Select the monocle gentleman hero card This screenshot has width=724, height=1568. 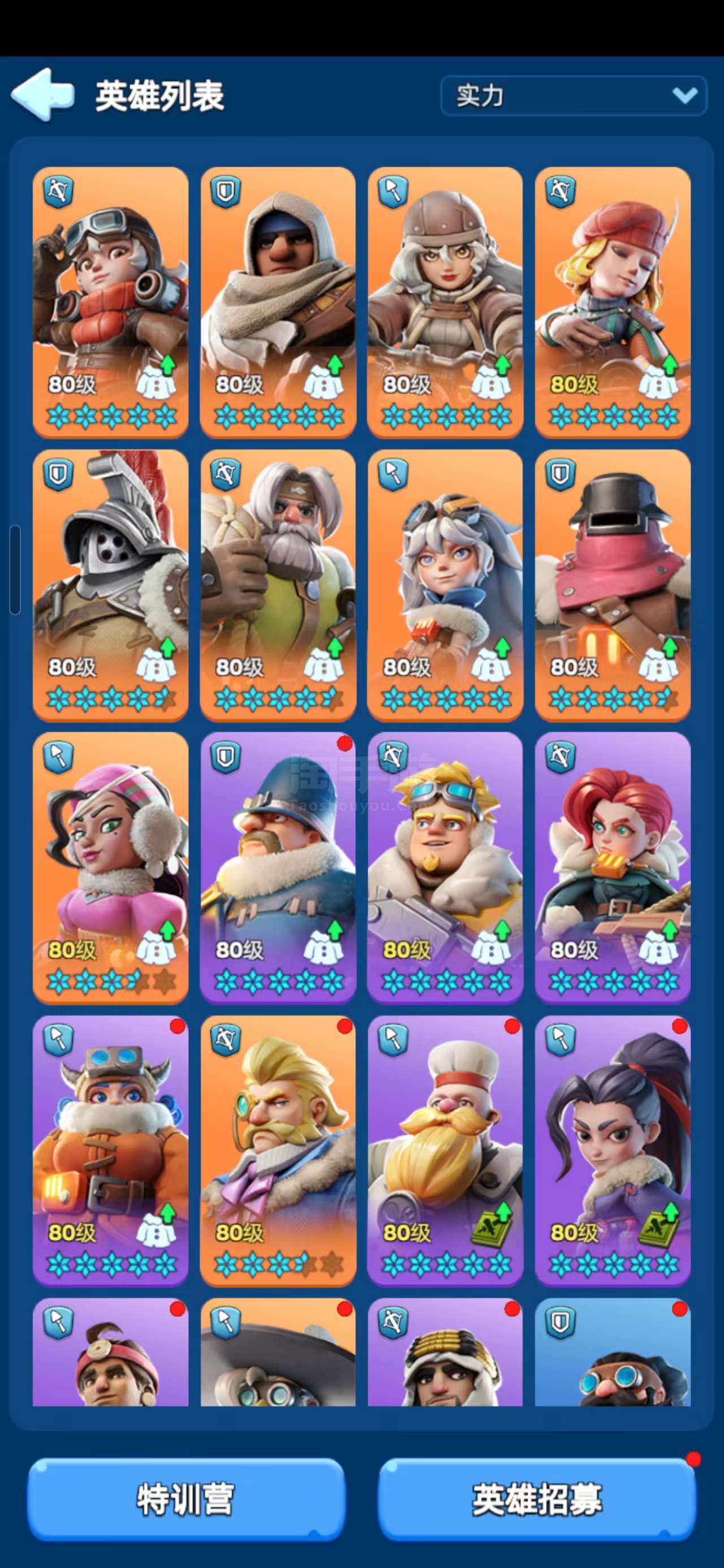pyautogui.click(x=278, y=1151)
